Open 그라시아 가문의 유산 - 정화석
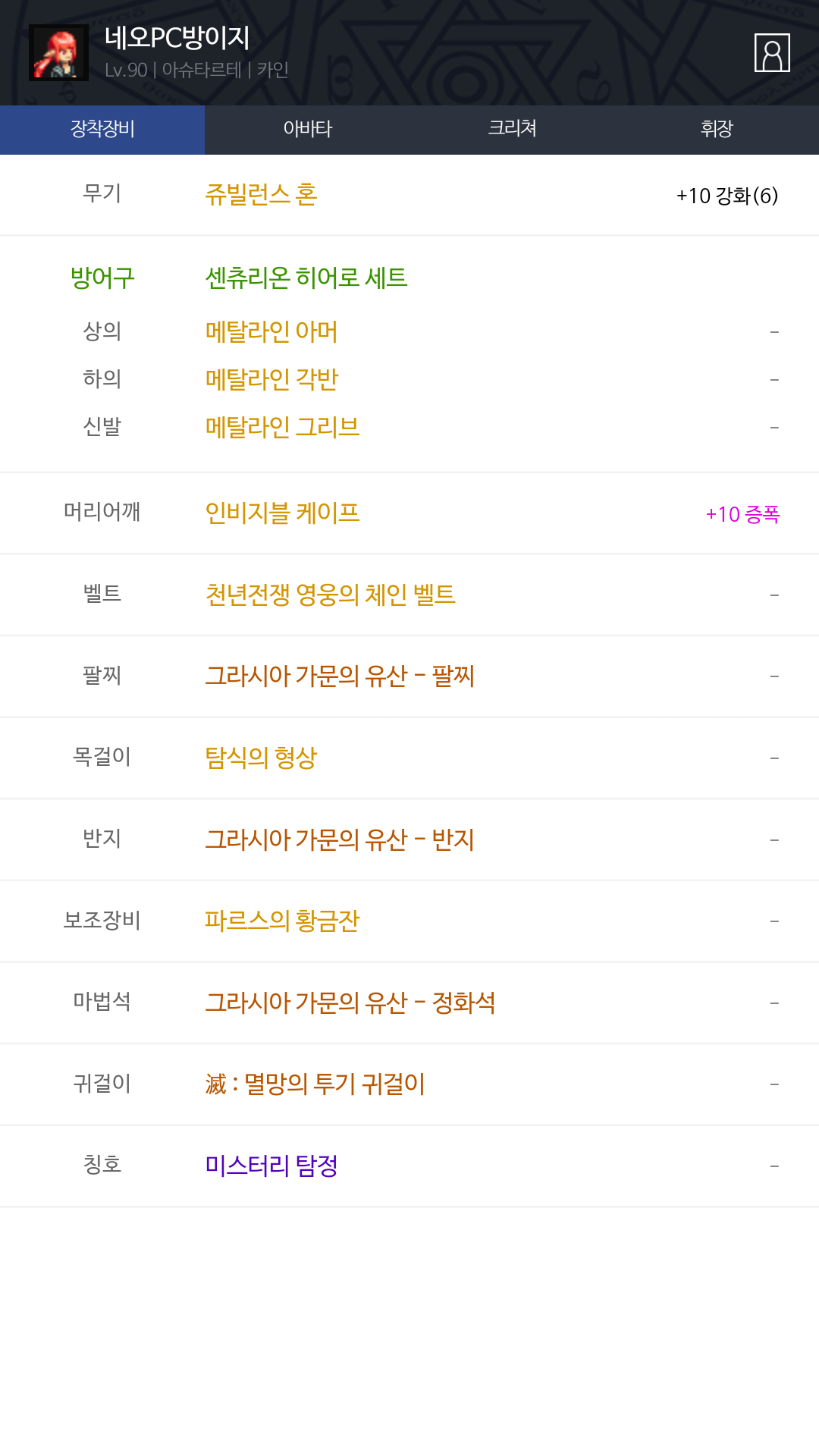This screenshot has width=819, height=1456. pyautogui.click(x=350, y=1003)
